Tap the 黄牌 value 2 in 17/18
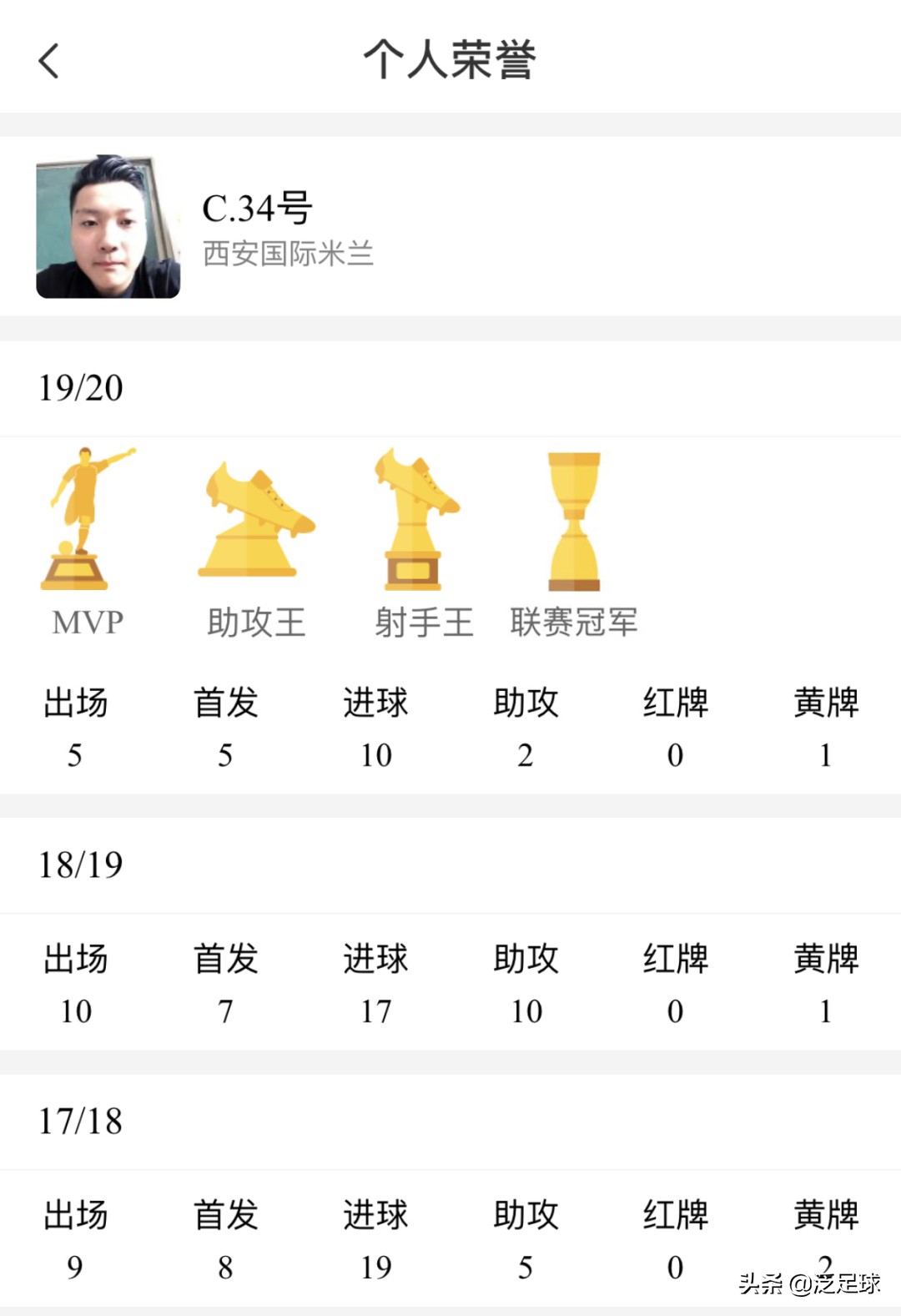The height and width of the screenshot is (1316, 901). (824, 1268)
